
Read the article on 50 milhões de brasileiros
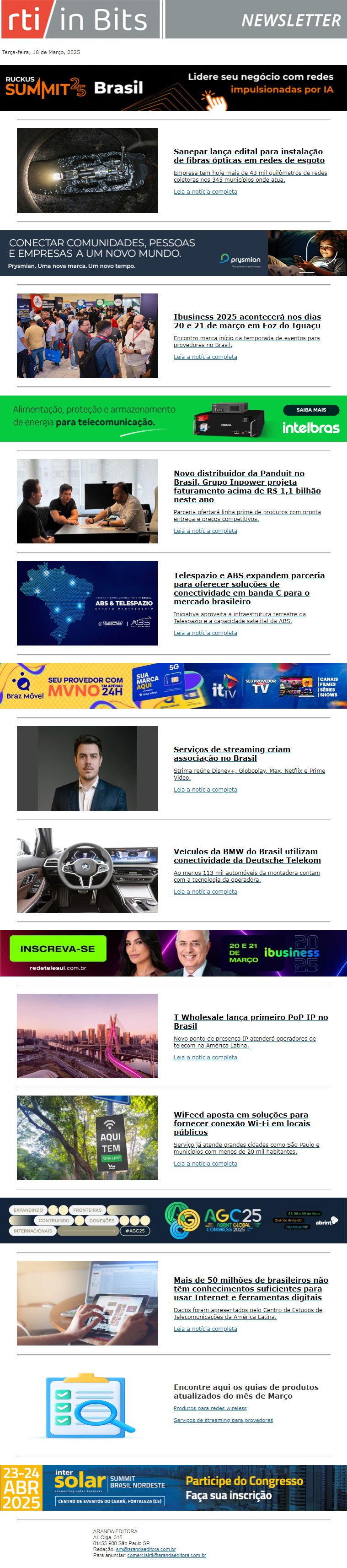251,1288
